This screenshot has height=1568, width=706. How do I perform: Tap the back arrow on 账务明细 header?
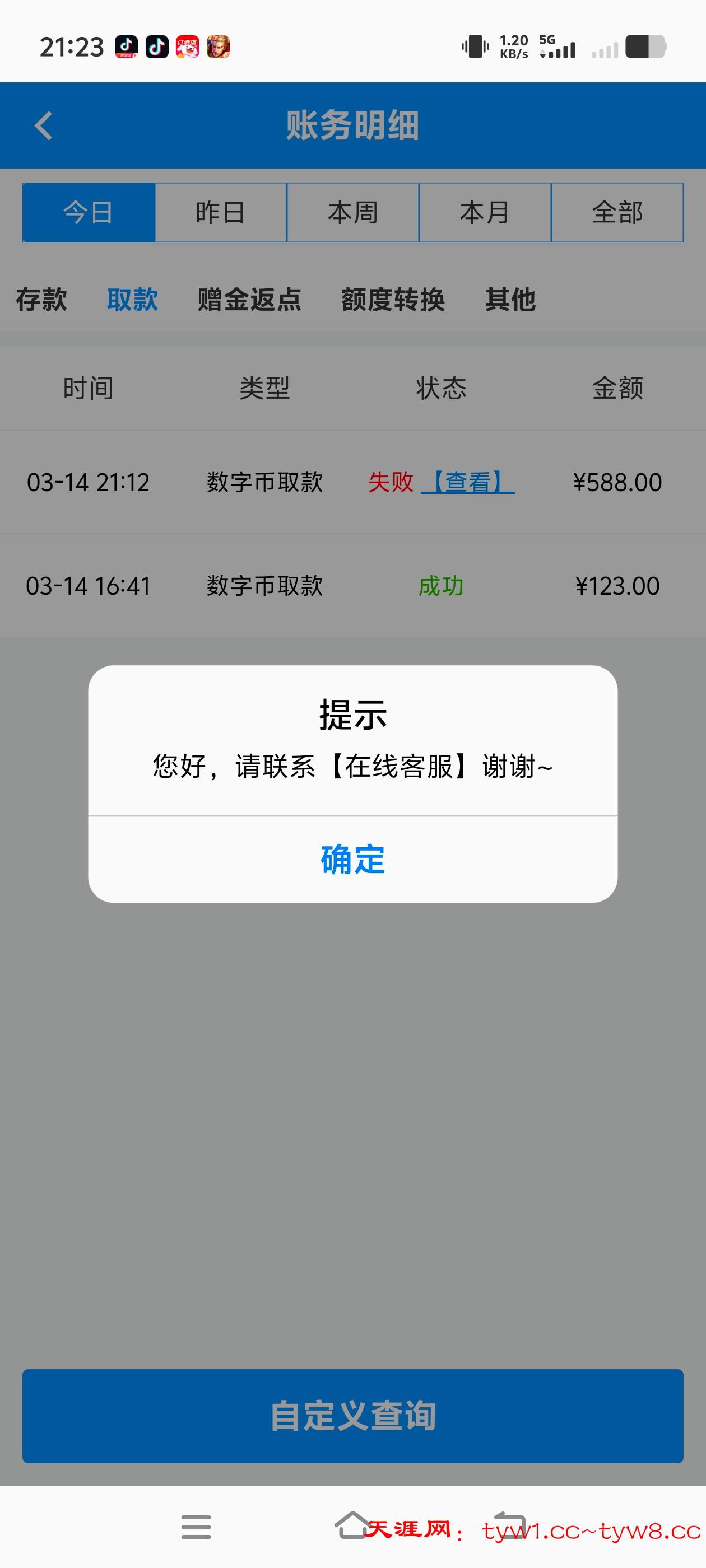point(41,125)
